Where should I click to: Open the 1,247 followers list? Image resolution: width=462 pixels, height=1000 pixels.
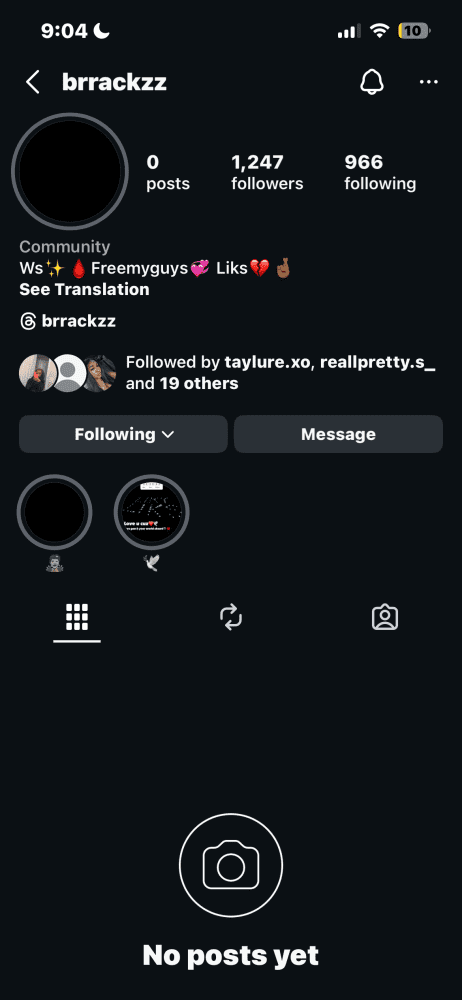[x=267, y=172]
